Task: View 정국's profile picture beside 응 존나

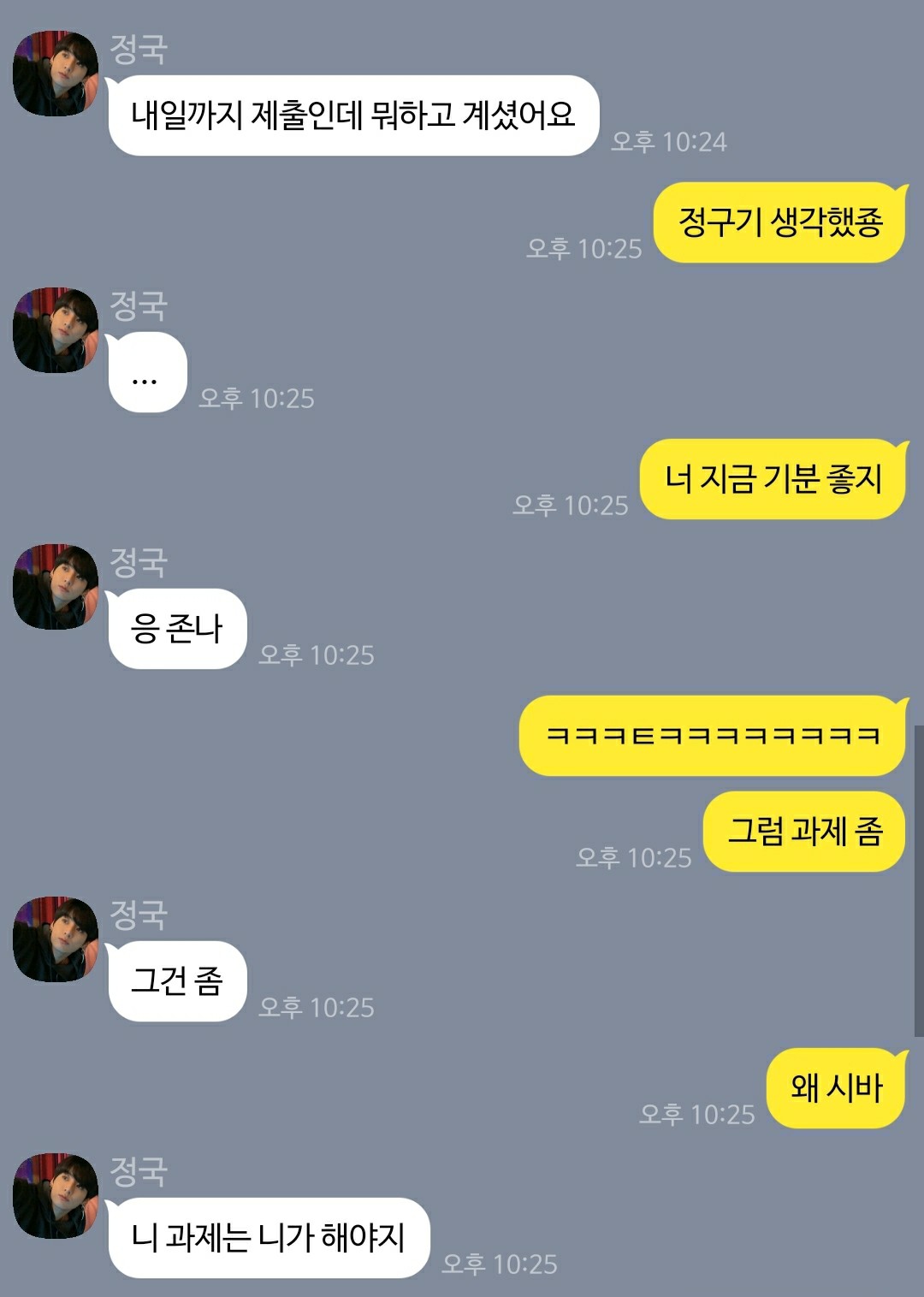Action: click(x=56, y=587)
